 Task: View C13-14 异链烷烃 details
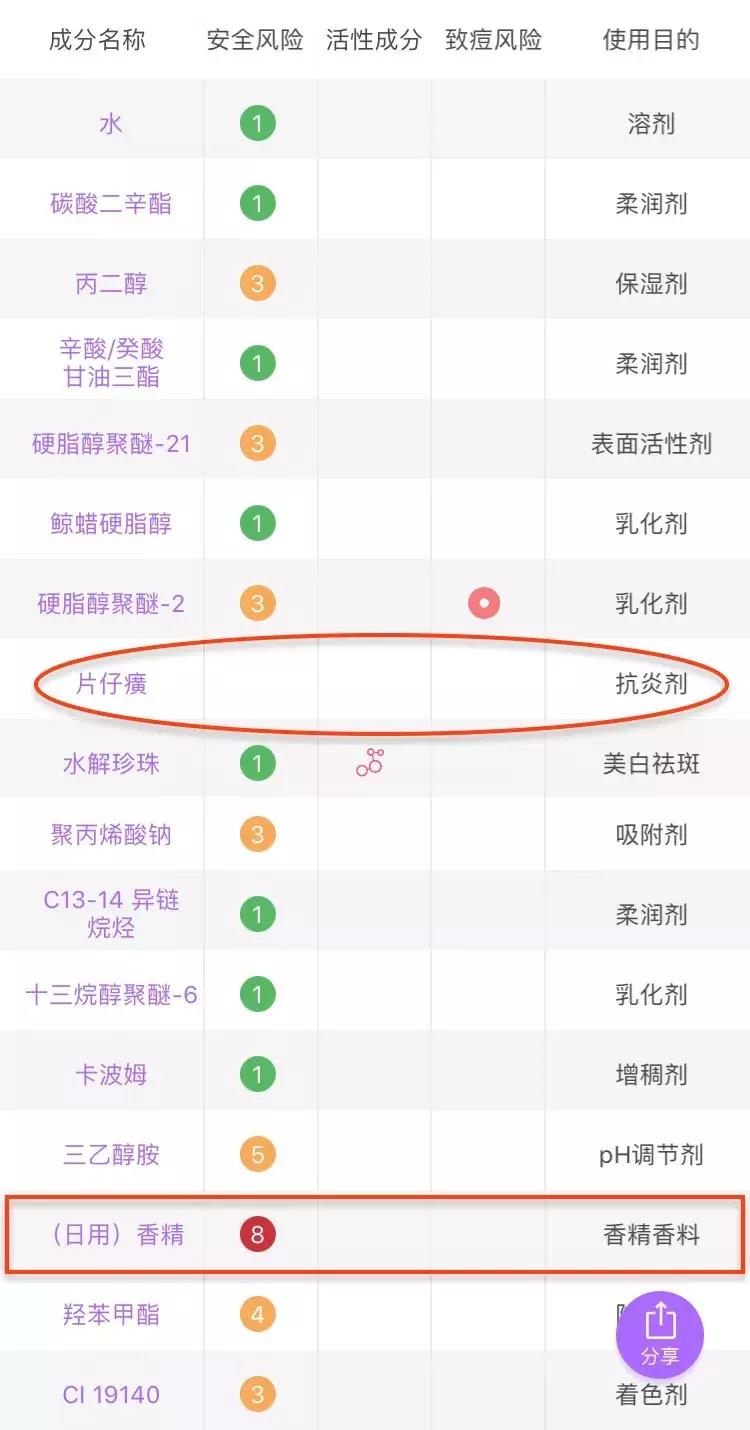[x=111, y=914]
